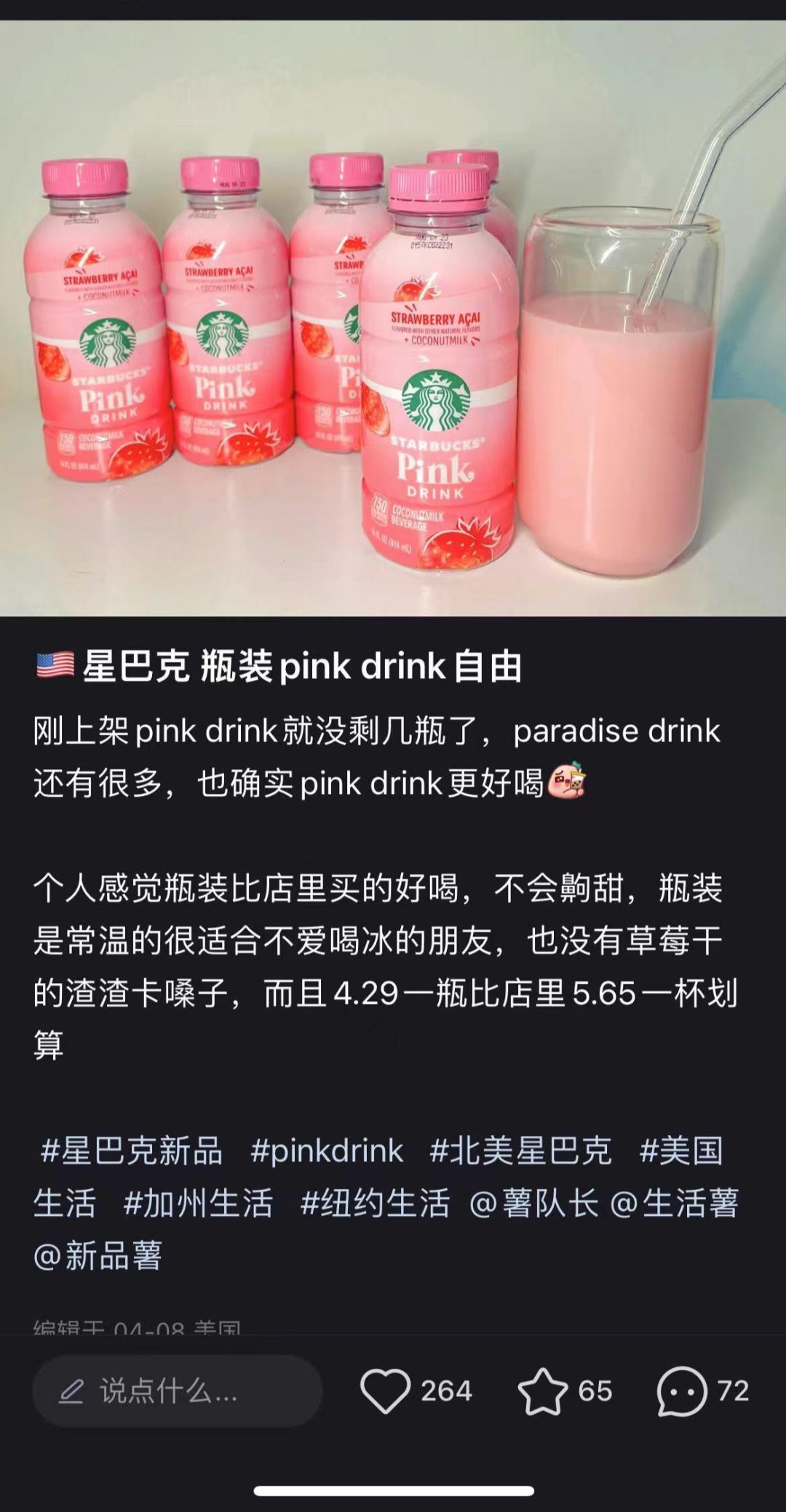Open the #北美星巴克 hashtag
The height and width of the screenshot is (1512, 786).
pos(520,1151)
